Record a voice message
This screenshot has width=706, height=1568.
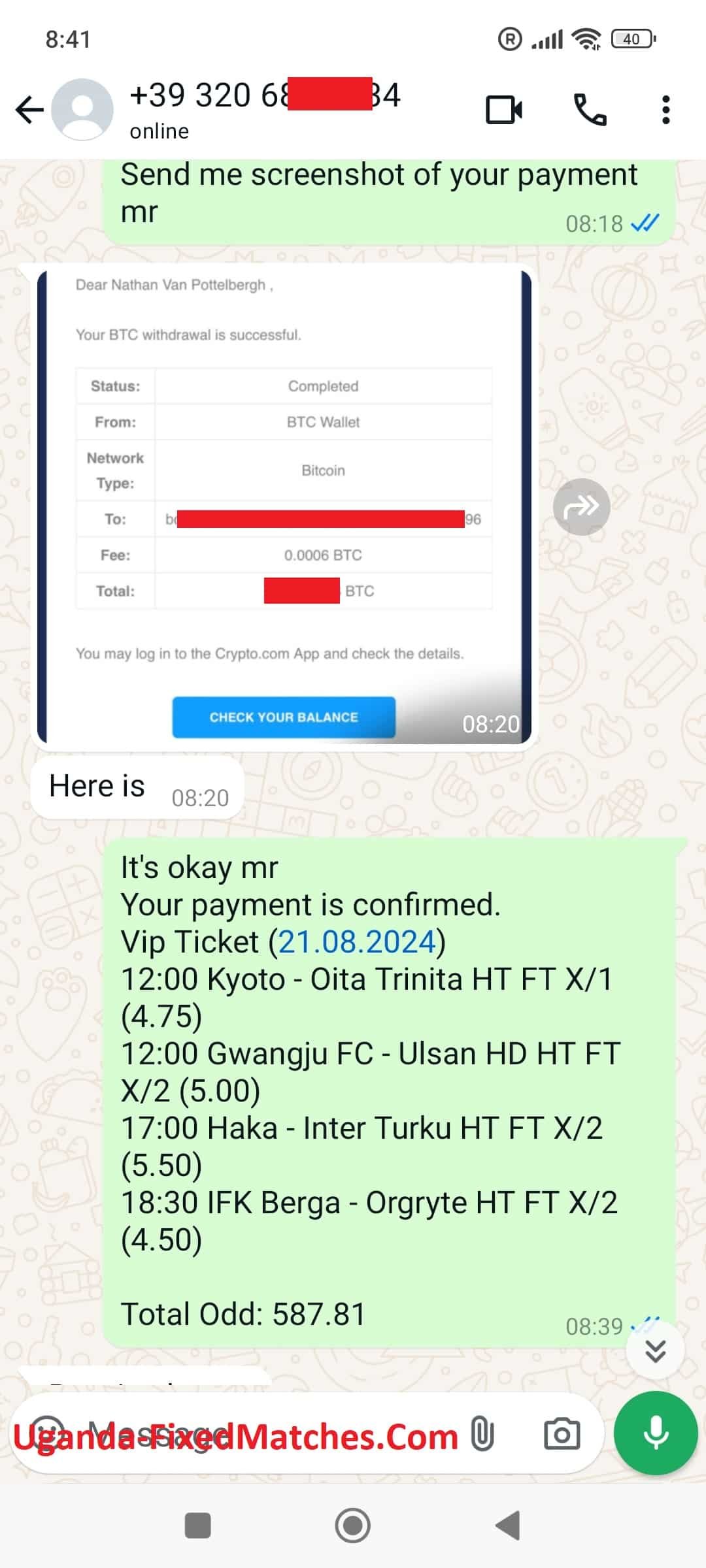pyautogui.click(x=655, y=1433)
